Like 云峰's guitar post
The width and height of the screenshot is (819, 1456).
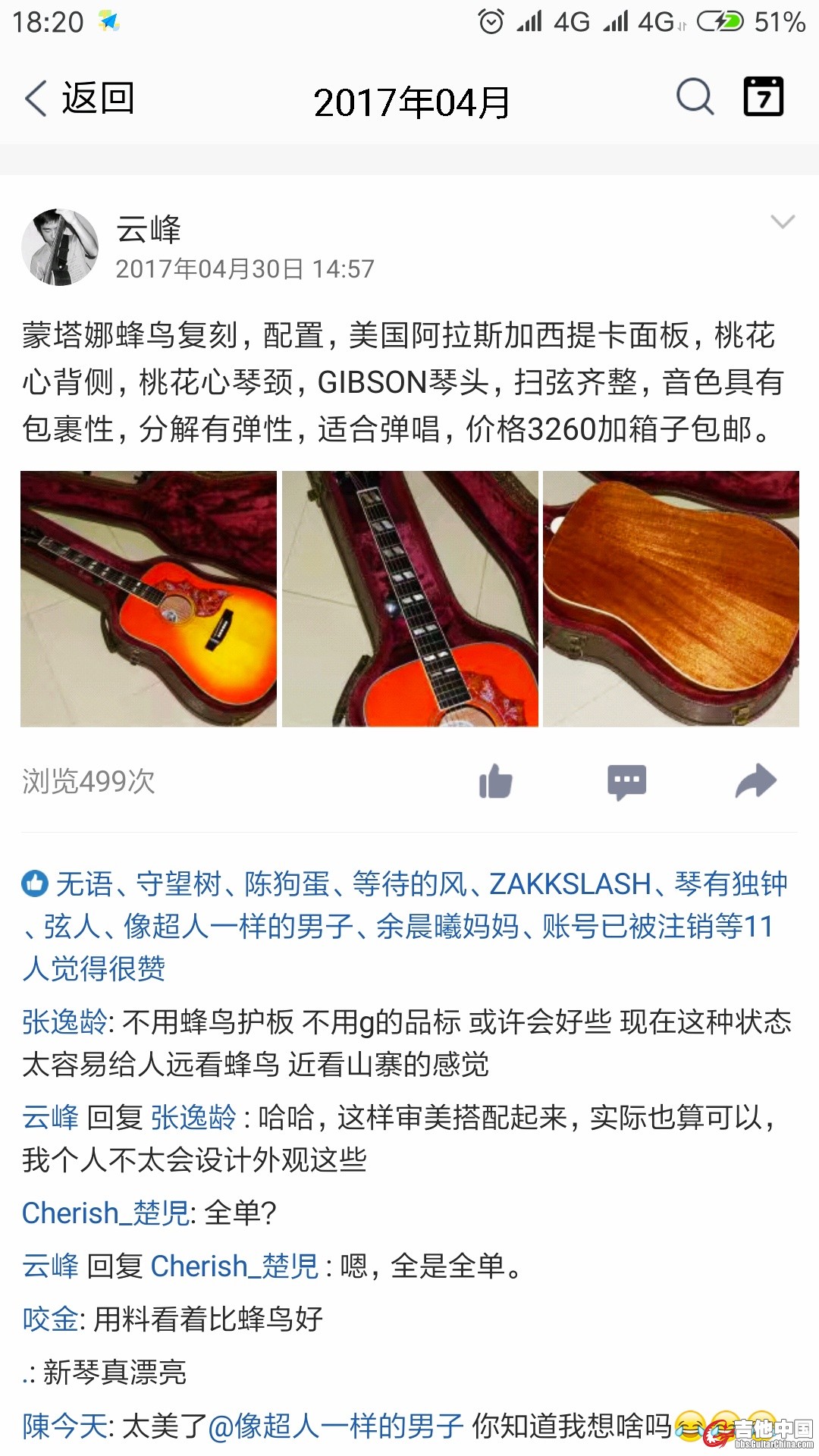[496, 781]
